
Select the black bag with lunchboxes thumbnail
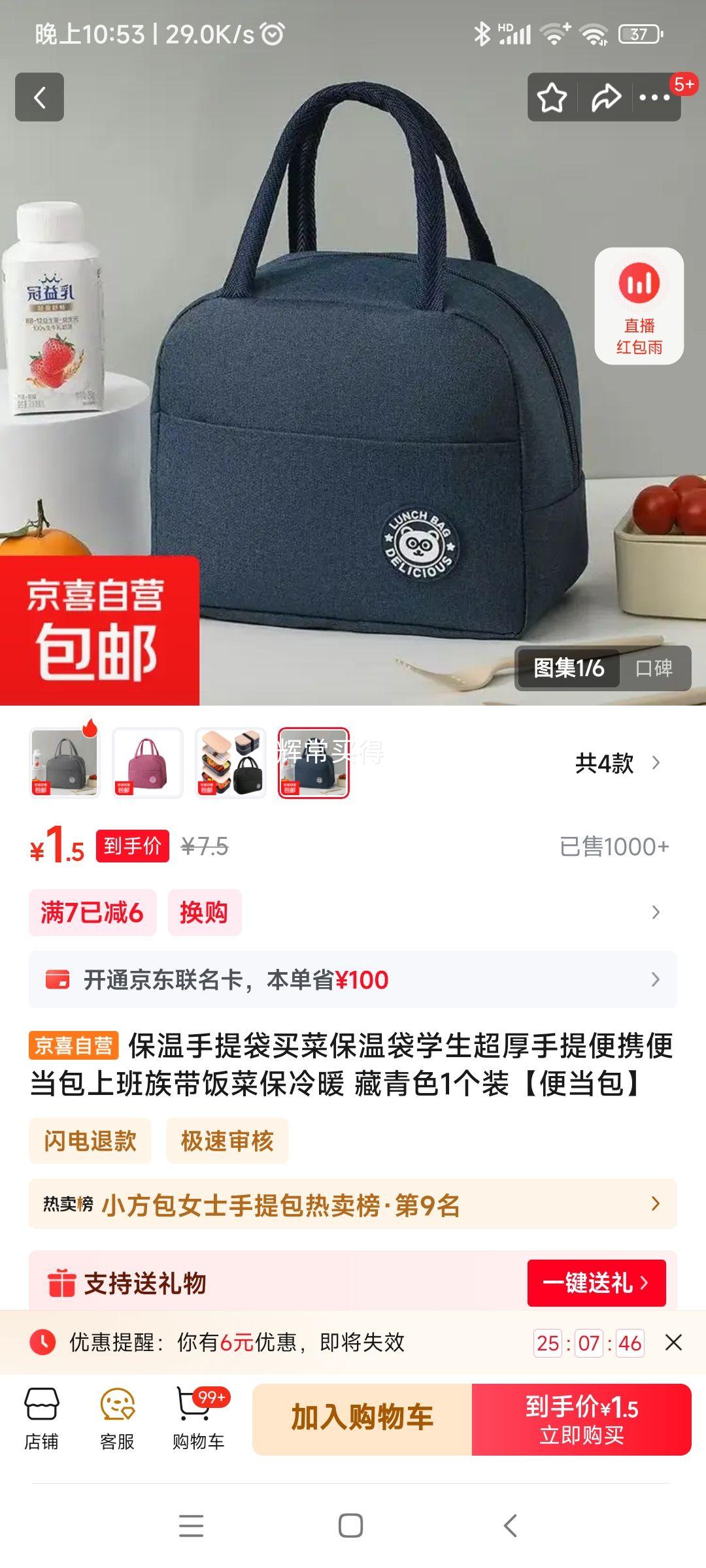point(231,763)
